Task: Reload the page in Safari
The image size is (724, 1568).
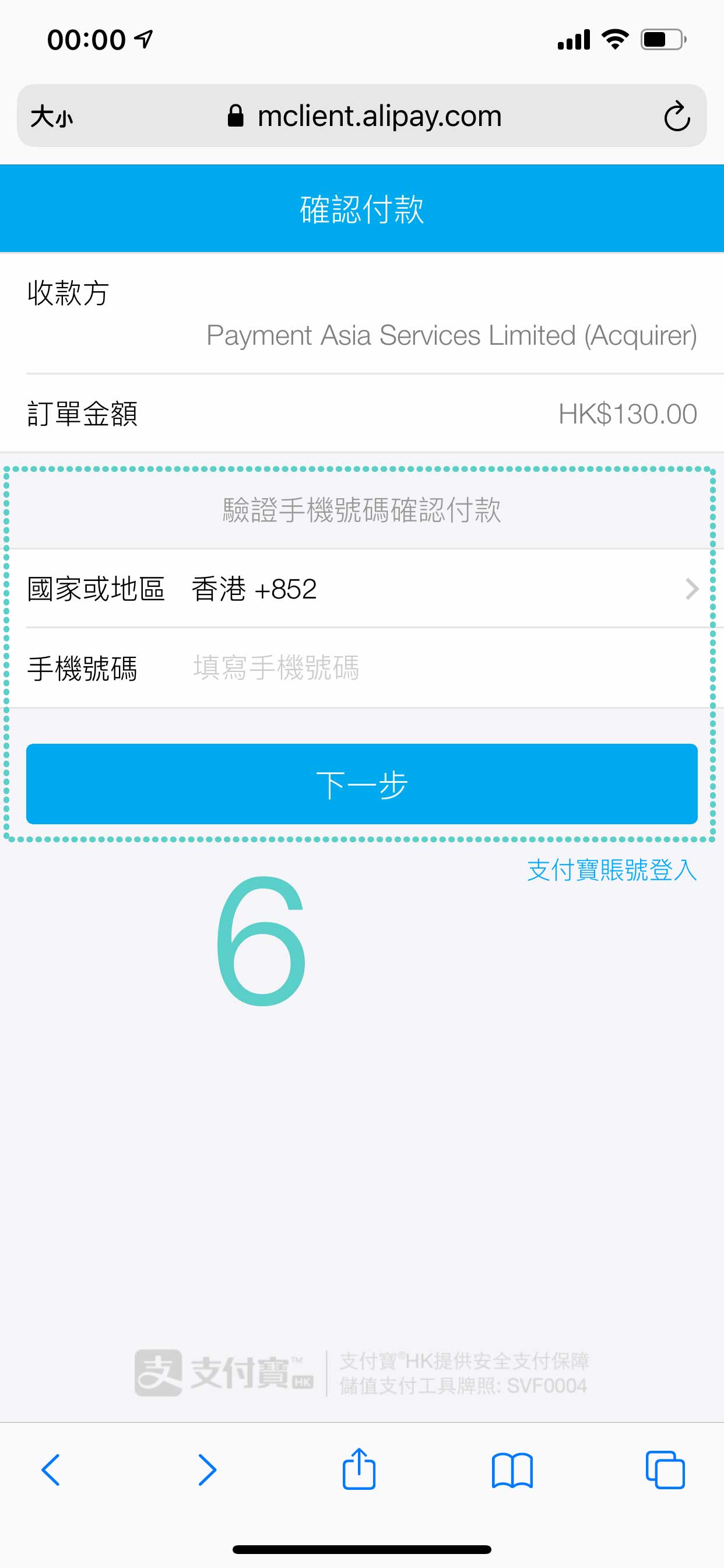Action: pos(677,116)
